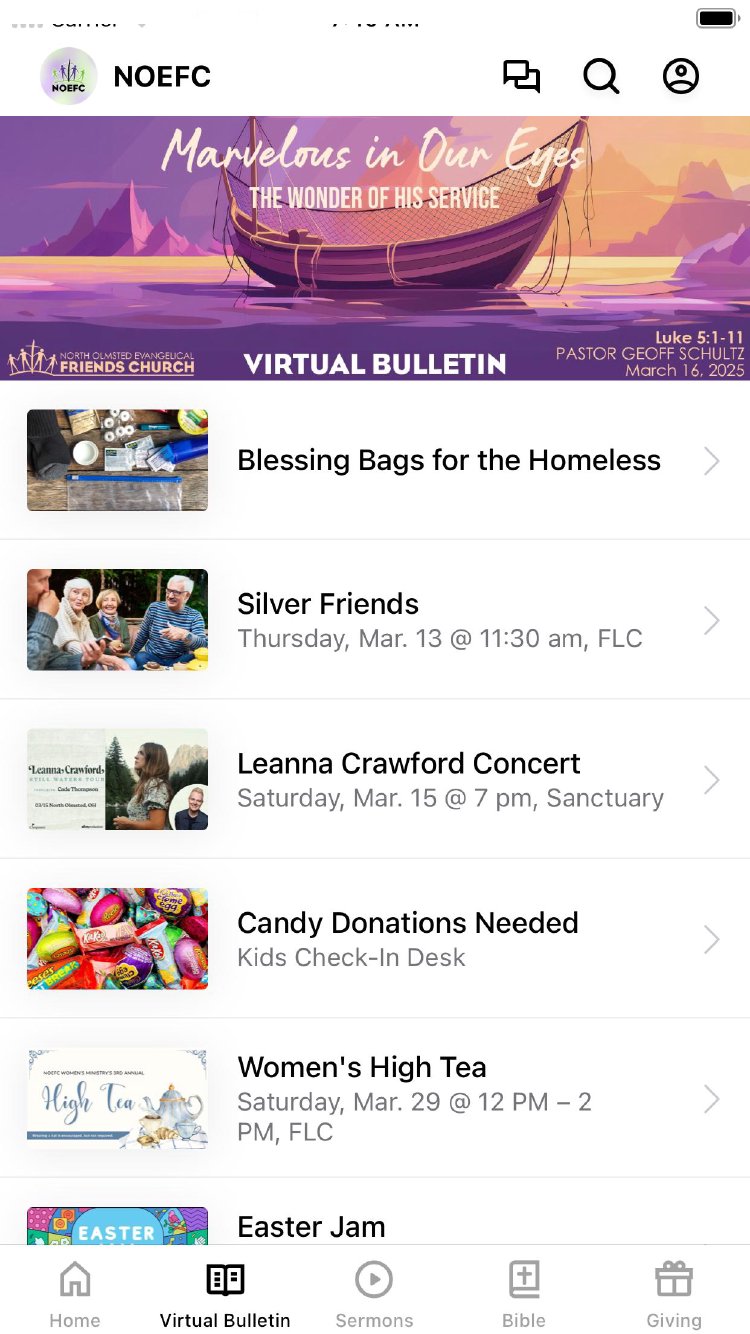Open the search icon
Image resolution: width=750 pixels, height=1334 pixels.
click(x=601, y=77)
